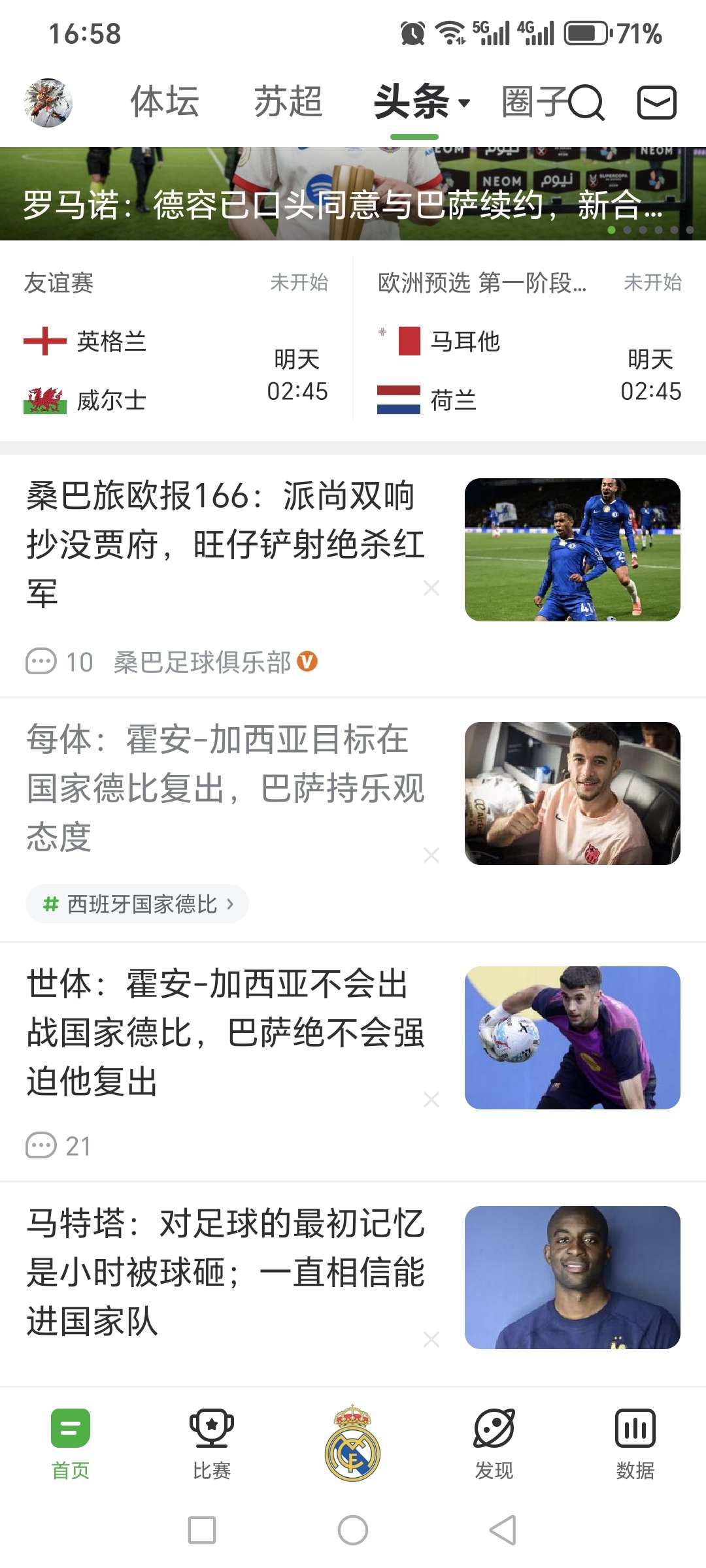706x1568 pixels.
Task: Read the 马特塔 article
Action: [226, 1271]
